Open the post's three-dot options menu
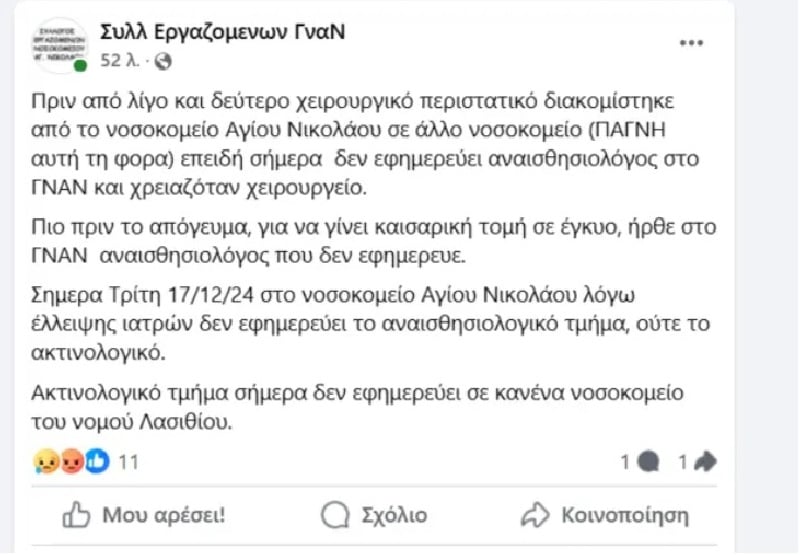This screenshot has height=555, width=800. coord(692,43)
